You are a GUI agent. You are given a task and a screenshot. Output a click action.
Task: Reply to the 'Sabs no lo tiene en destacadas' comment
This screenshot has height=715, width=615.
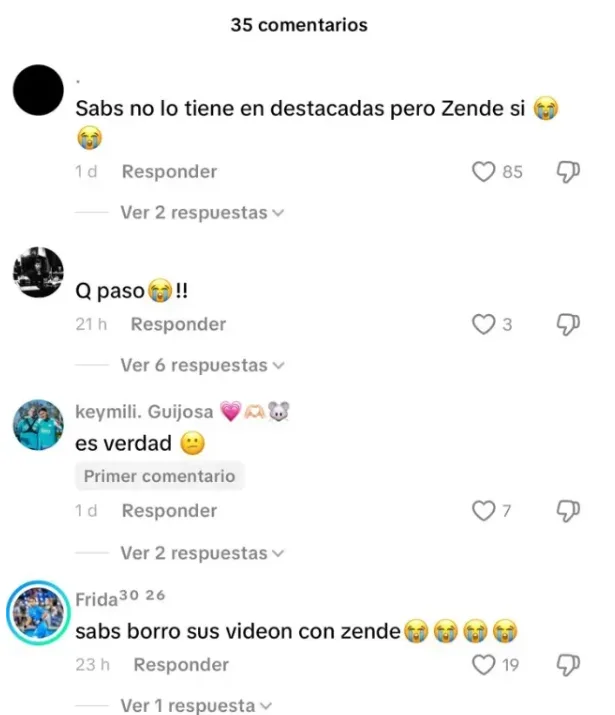169,172
